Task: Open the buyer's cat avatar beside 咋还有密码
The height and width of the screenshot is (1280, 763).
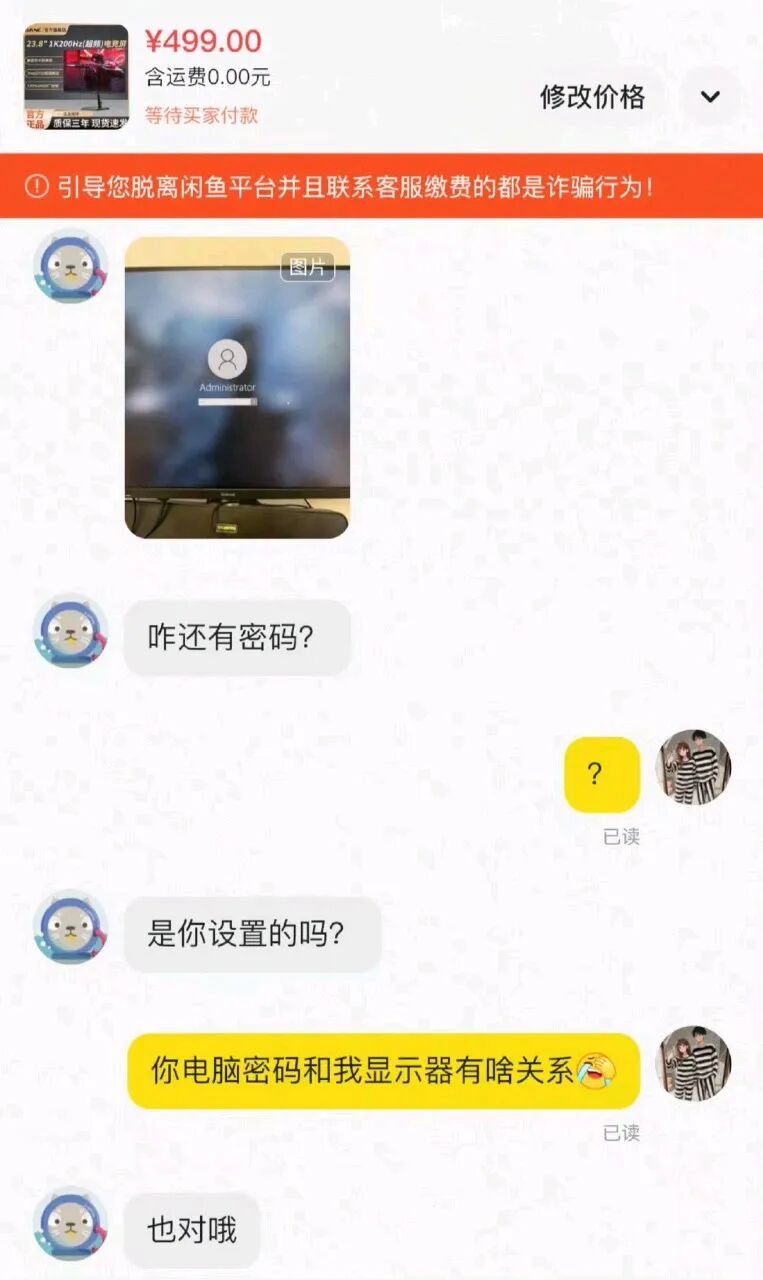Action: pyautogui.click(x=70, y=631)
